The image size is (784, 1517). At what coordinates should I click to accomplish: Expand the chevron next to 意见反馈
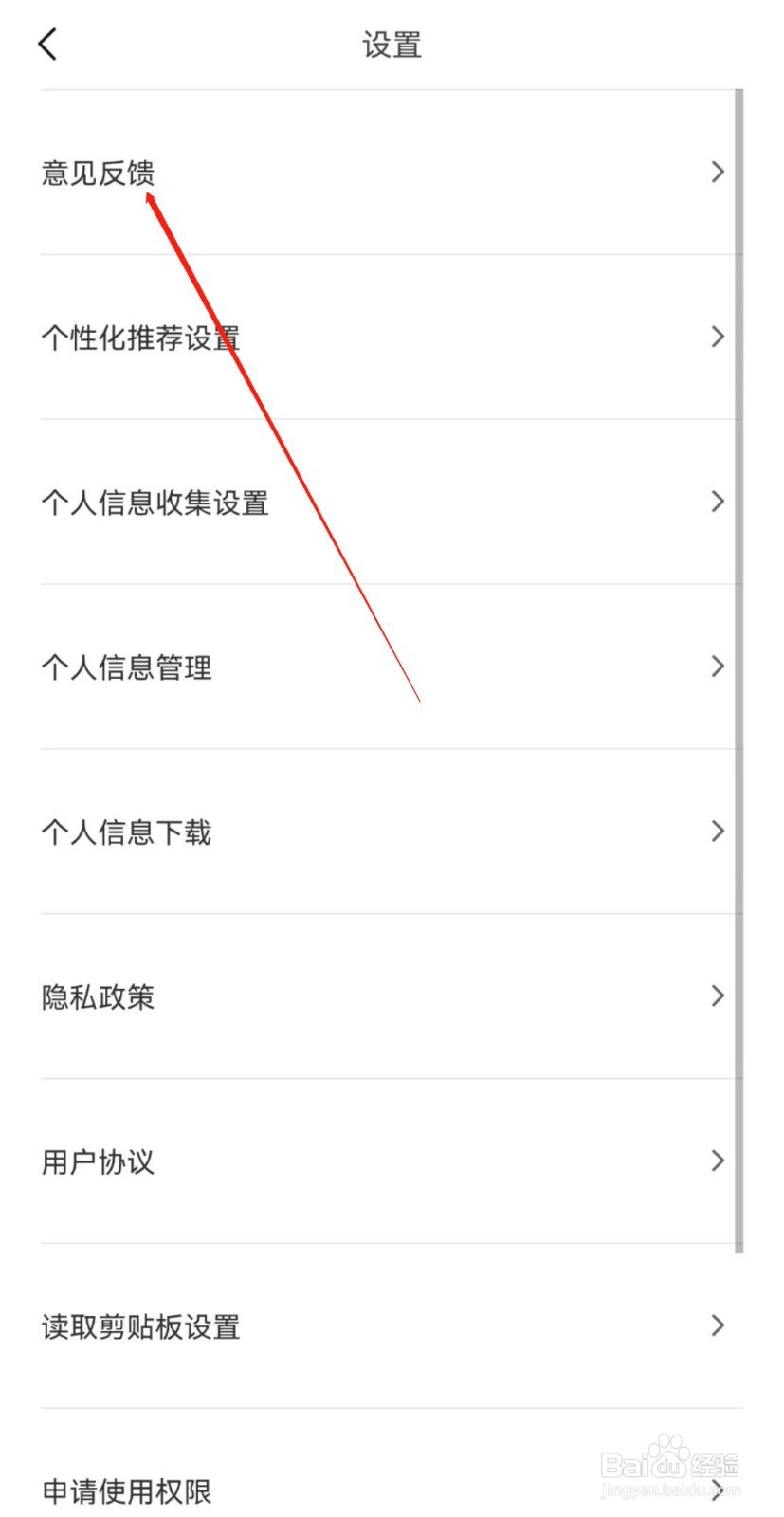pos(718,173)
